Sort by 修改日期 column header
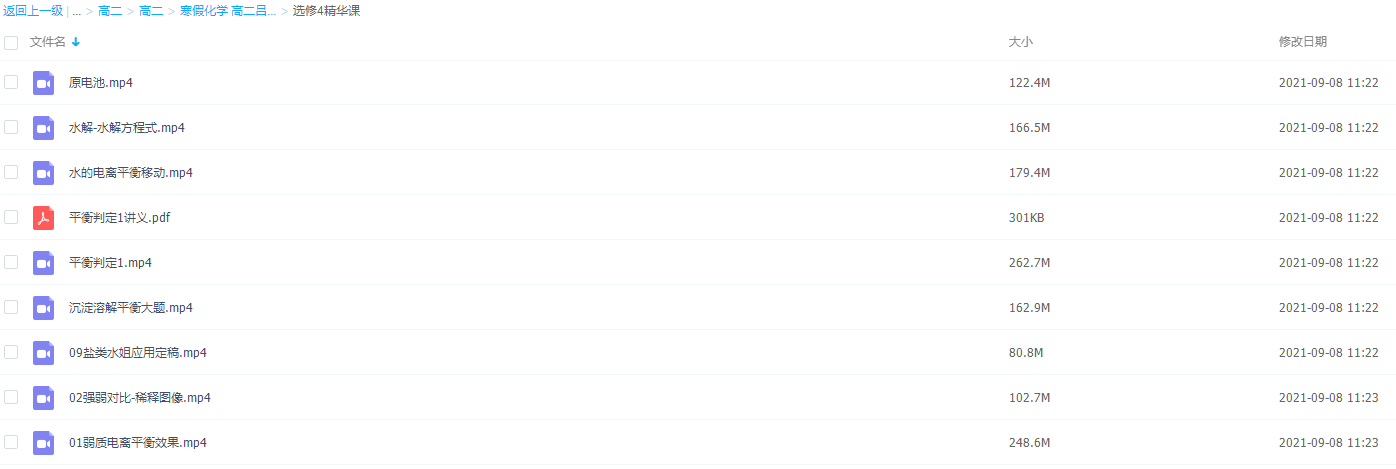 [x=1302, y=42]
